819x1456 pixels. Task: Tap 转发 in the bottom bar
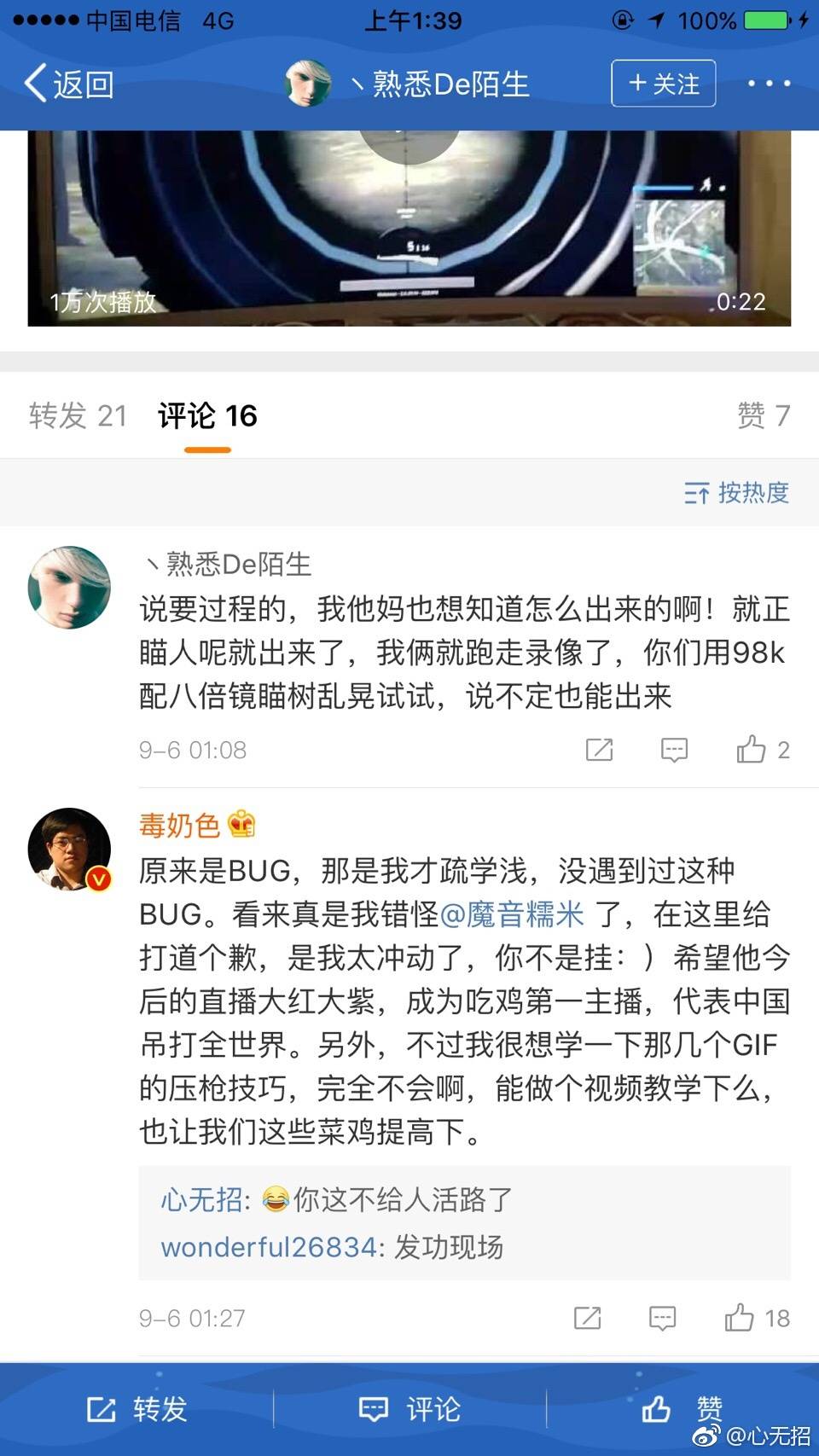click(136, 1409)
